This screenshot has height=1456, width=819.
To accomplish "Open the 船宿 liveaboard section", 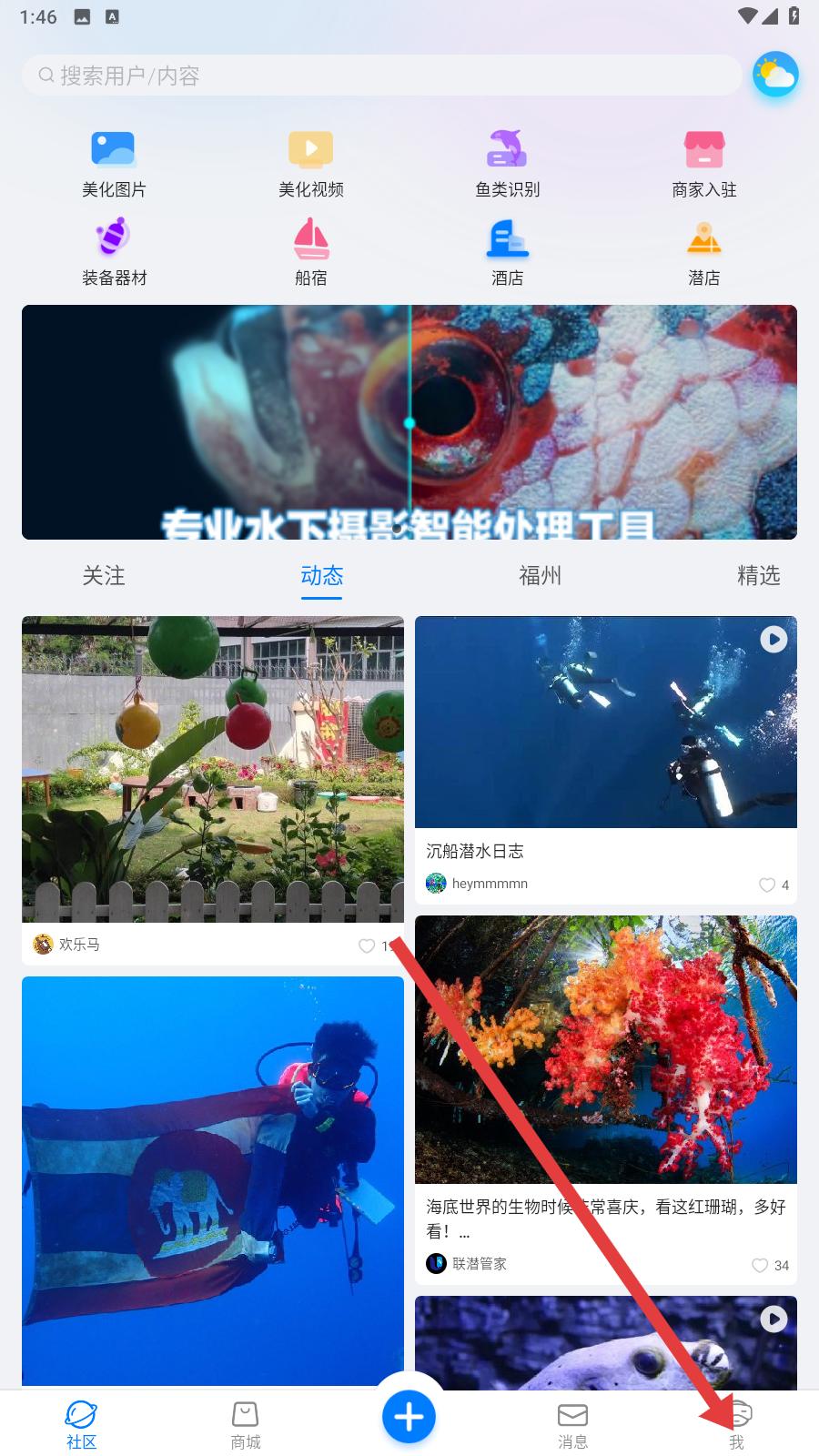I will click(309, 250).
